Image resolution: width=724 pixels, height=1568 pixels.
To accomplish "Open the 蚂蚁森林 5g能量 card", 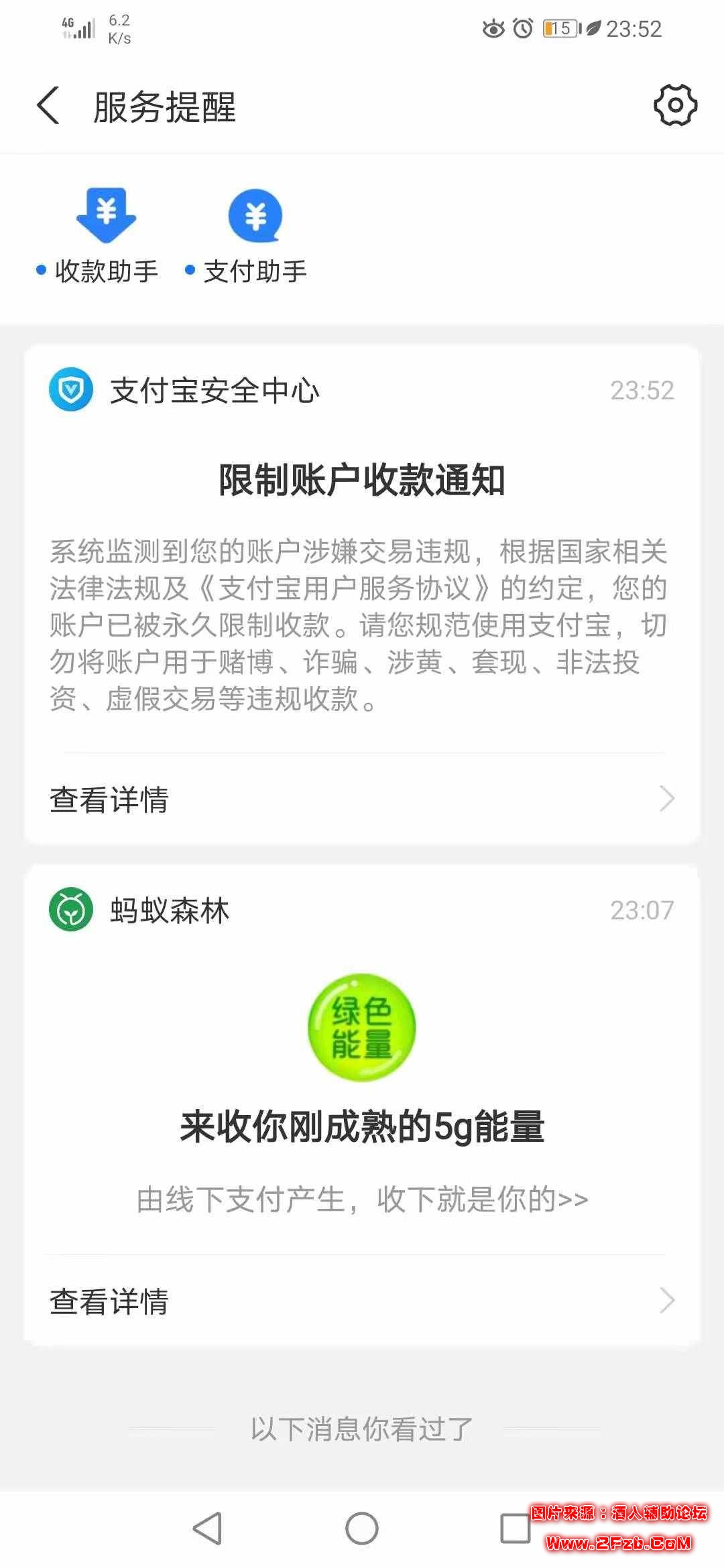I will (x=362, y=1086).
